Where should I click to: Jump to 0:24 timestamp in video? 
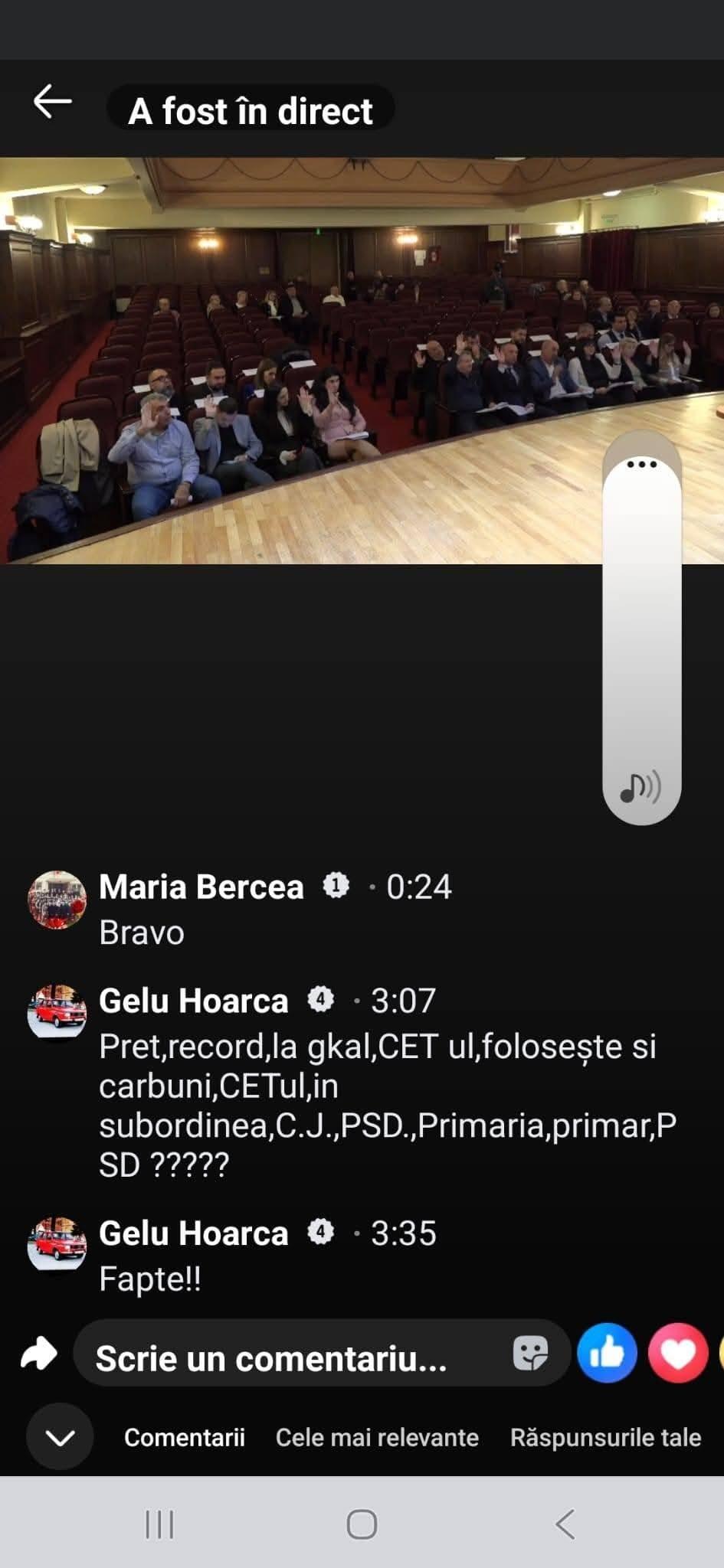coord(418,887)
